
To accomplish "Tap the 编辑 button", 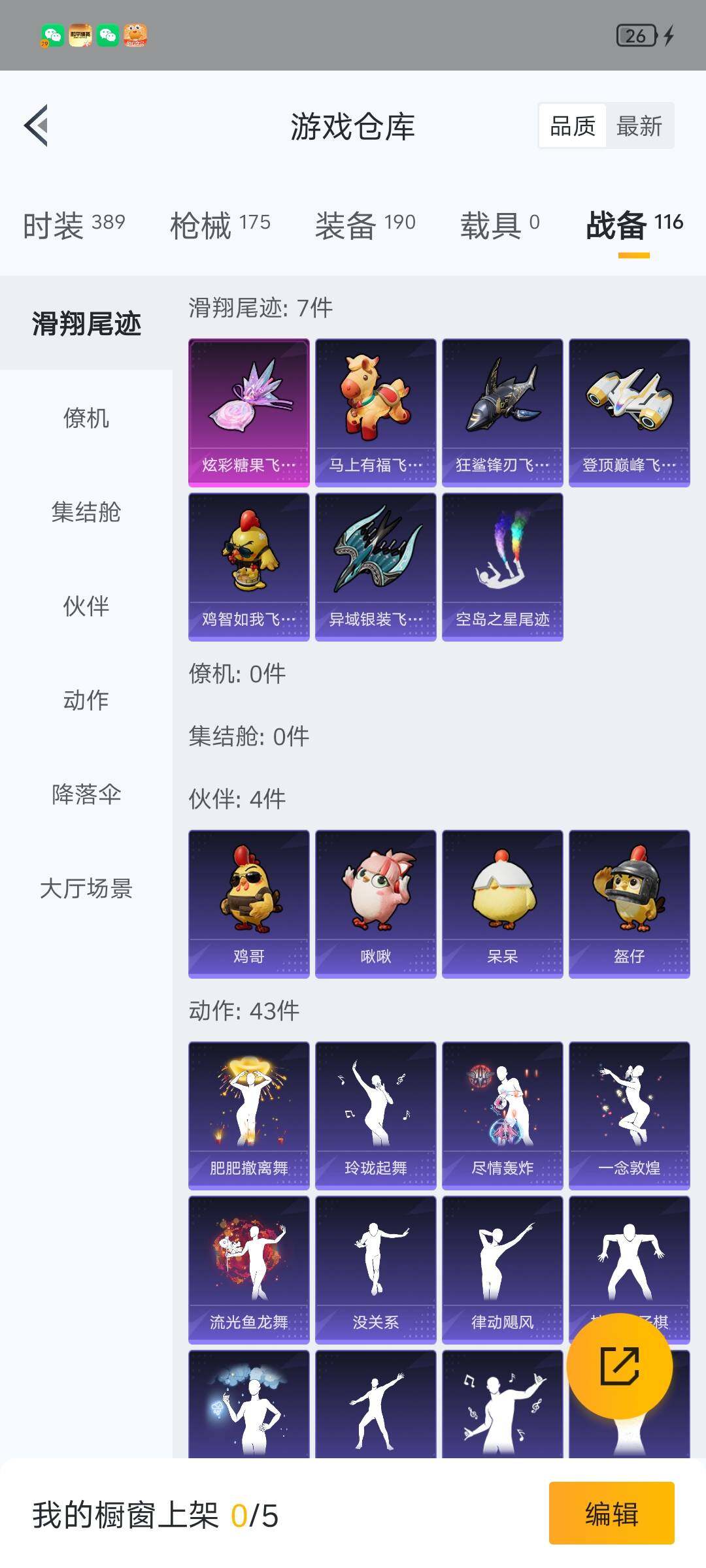I will coord(612,1514).
